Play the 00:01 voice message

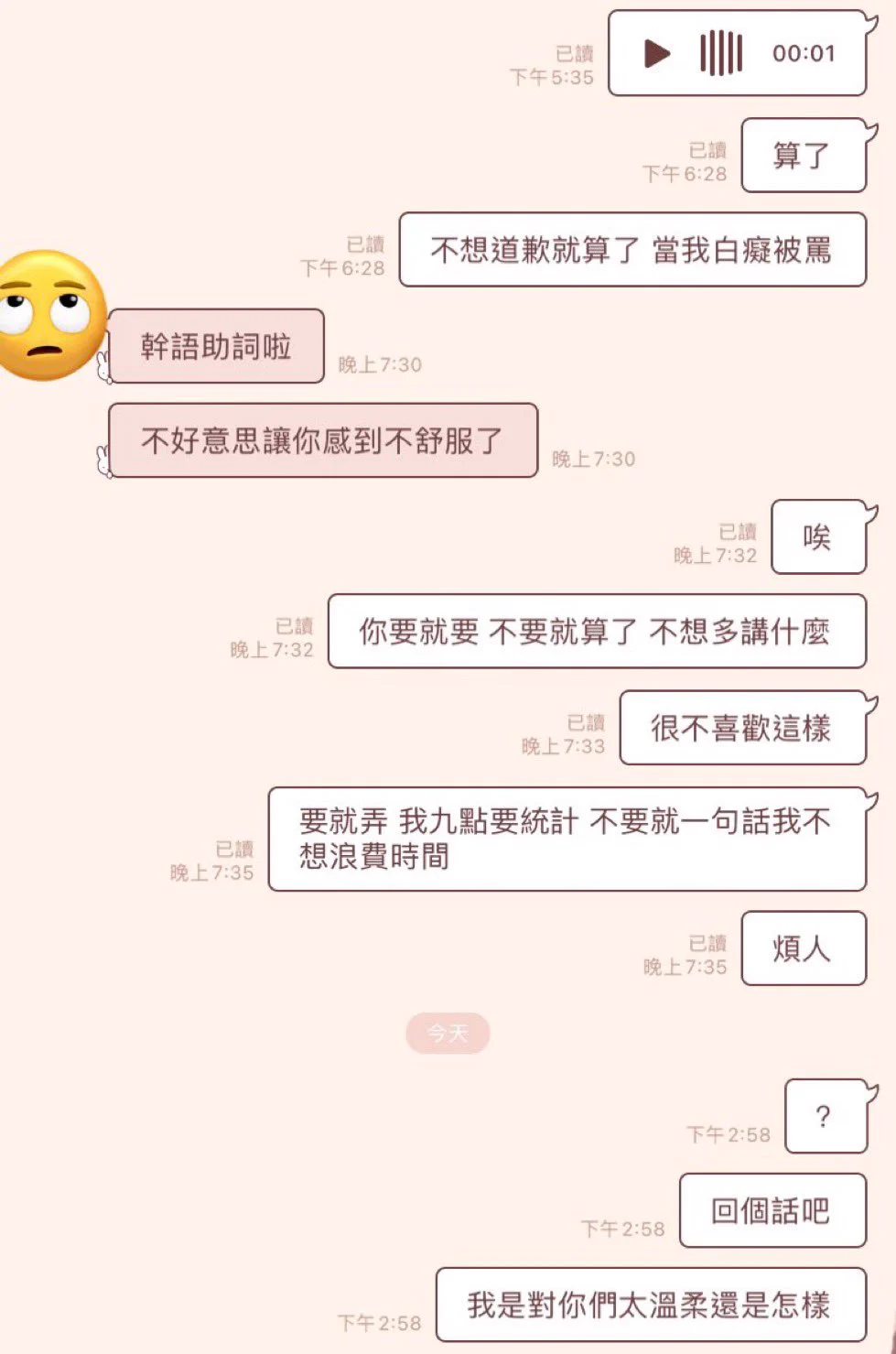pos(656,53)
